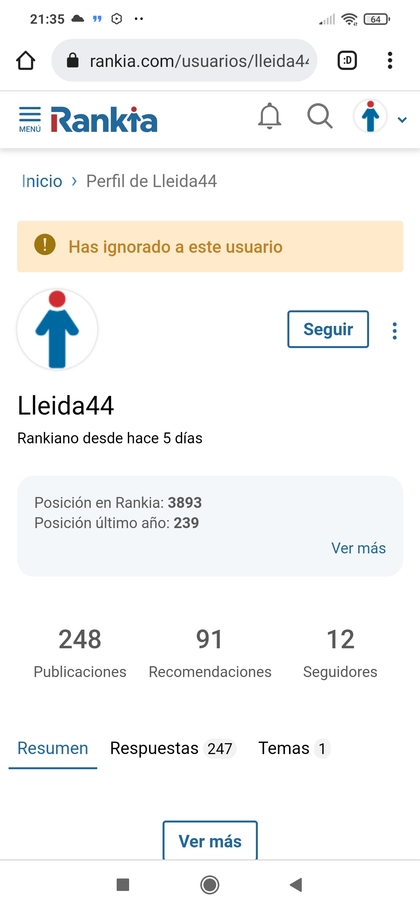
Task: Open the browser overflow menu
Action: coord(390,60)
